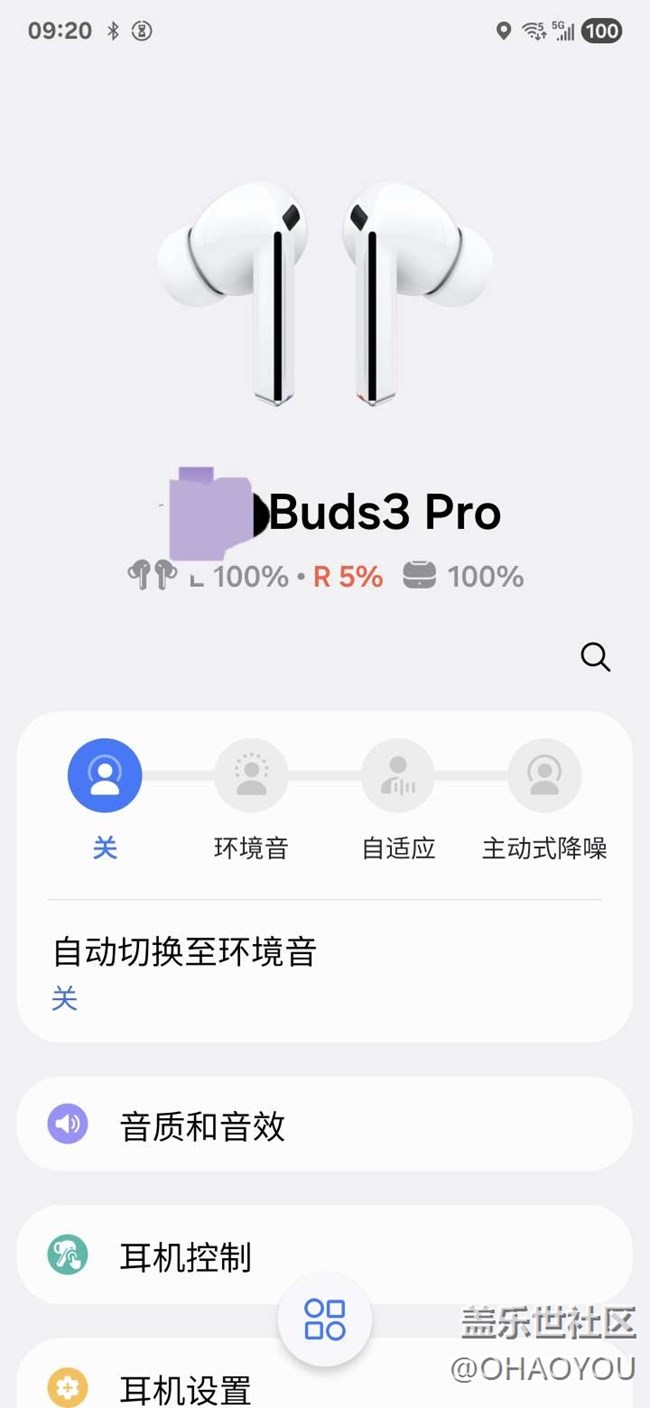Viewport: 650px width, 1408px height.
Task: Tap the floating four-squares button
Action: click(x=325, y=1319)
